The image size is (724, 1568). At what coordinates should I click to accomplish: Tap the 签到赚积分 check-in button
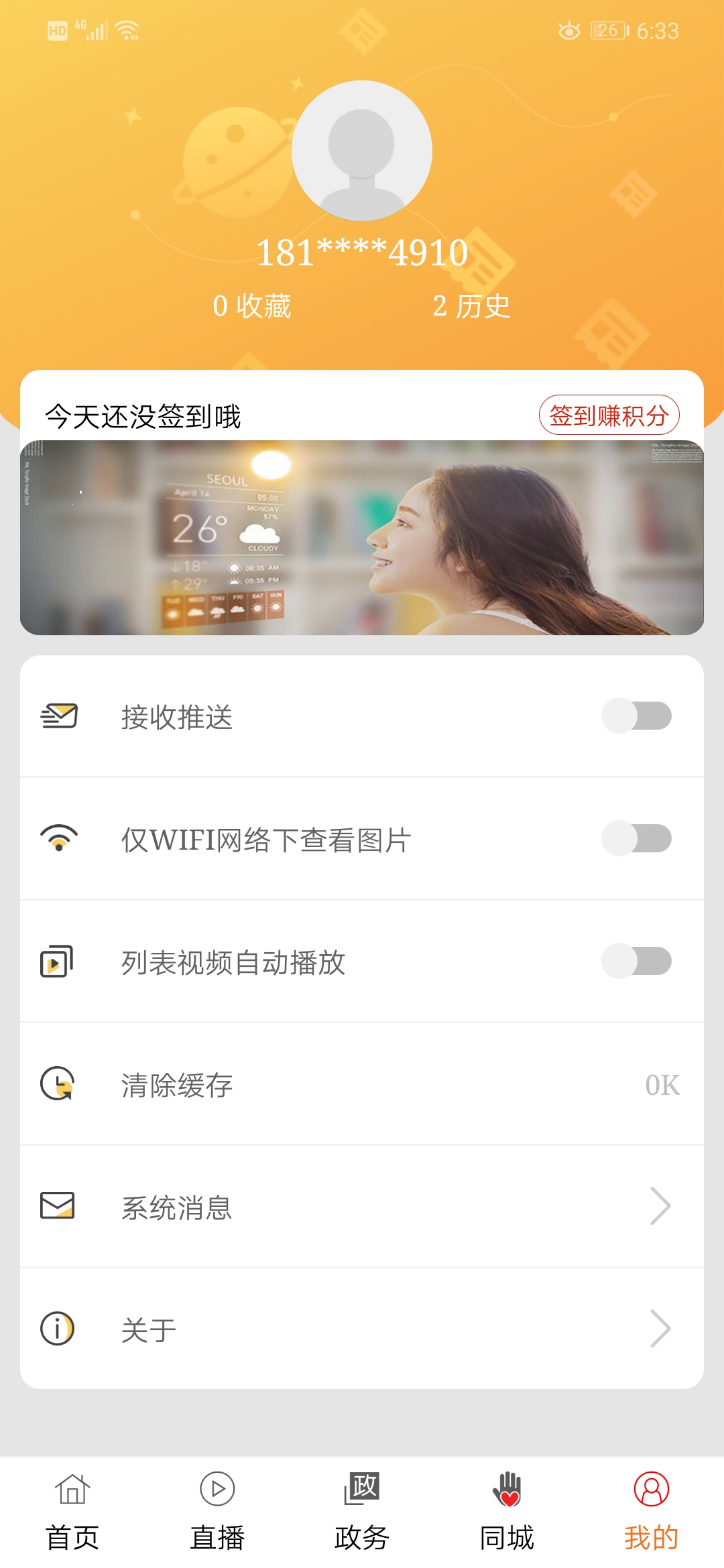click(609, 415)
